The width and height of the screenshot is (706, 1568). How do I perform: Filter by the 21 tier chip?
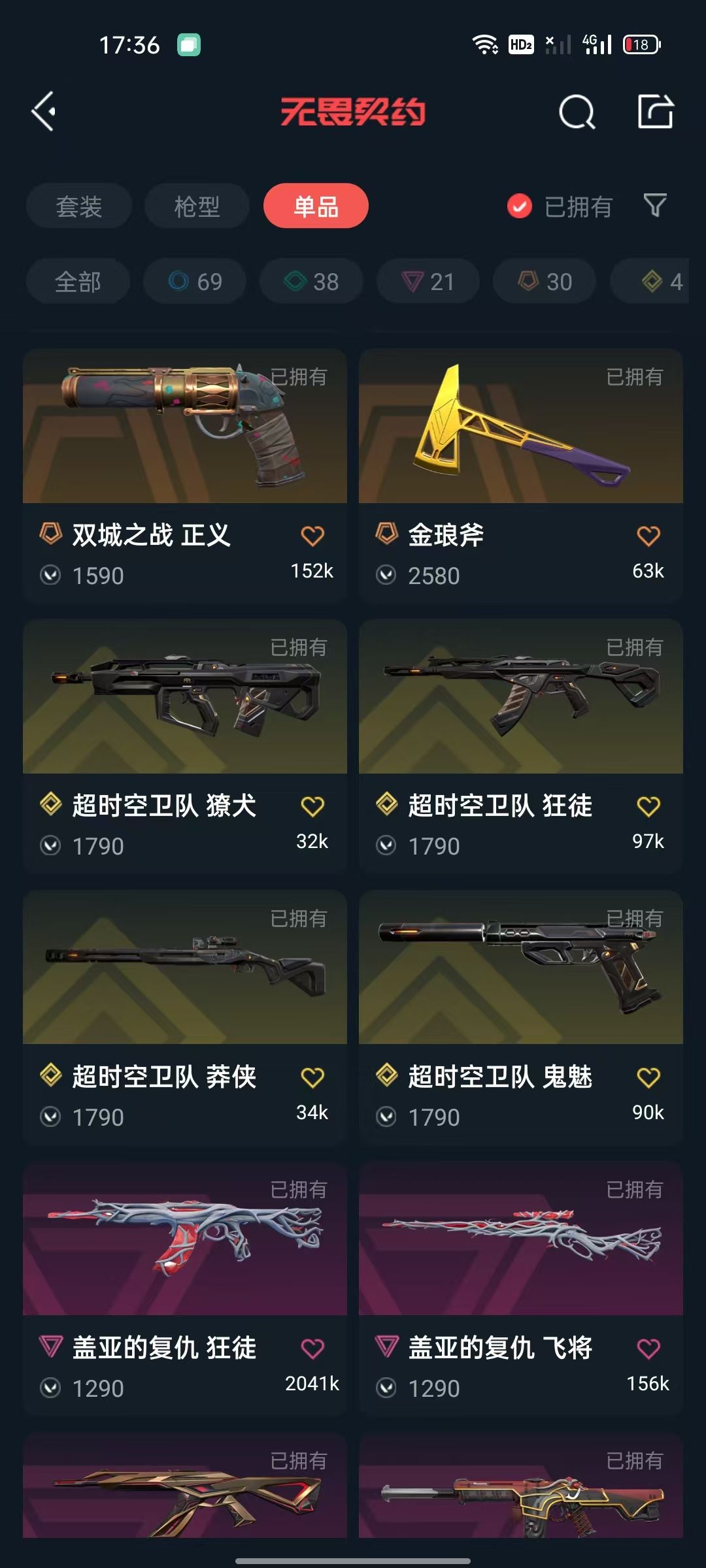(x=428, y=282)
